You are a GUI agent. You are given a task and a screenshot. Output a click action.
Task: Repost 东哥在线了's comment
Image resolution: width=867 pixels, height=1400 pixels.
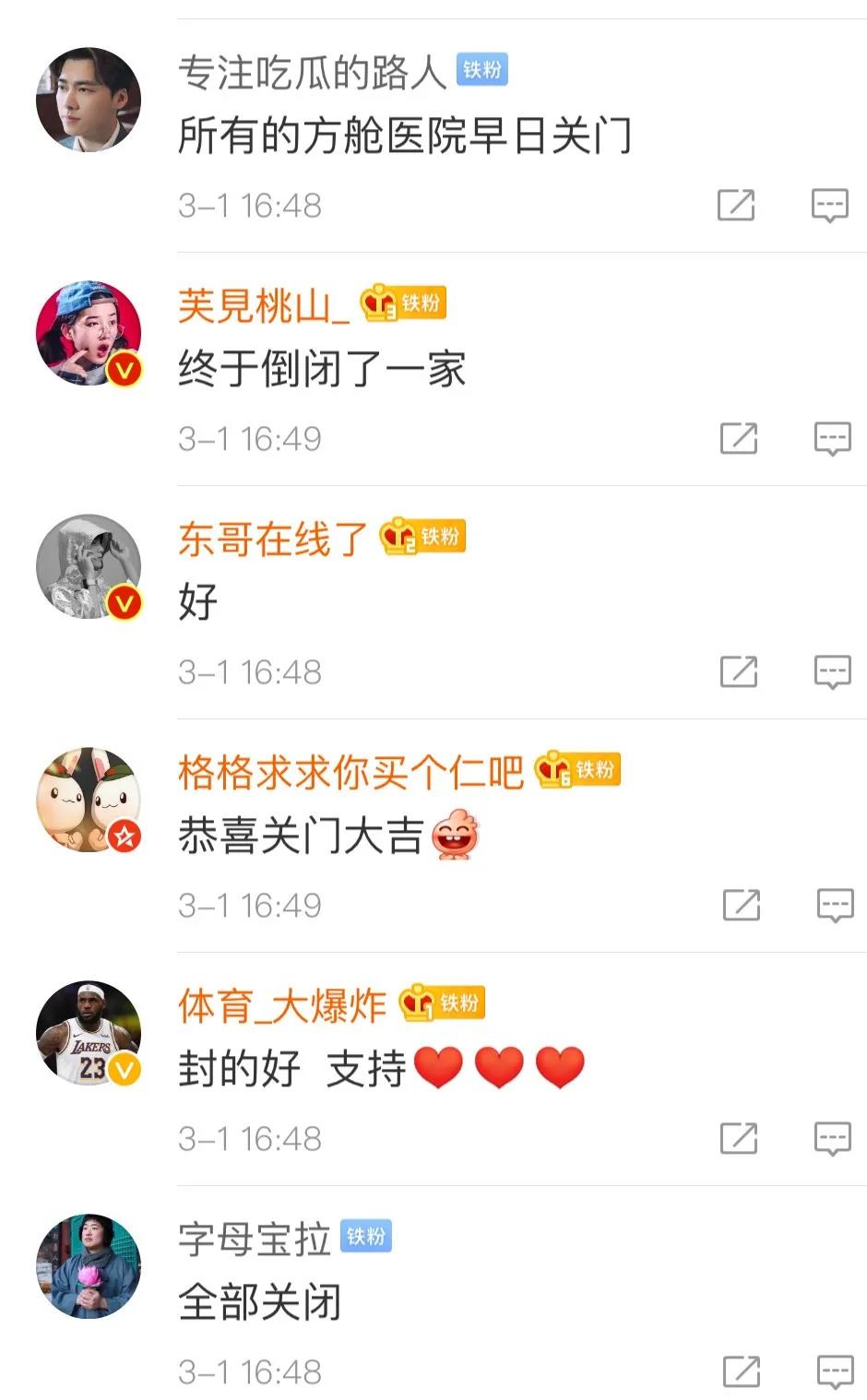click(739, 671)
